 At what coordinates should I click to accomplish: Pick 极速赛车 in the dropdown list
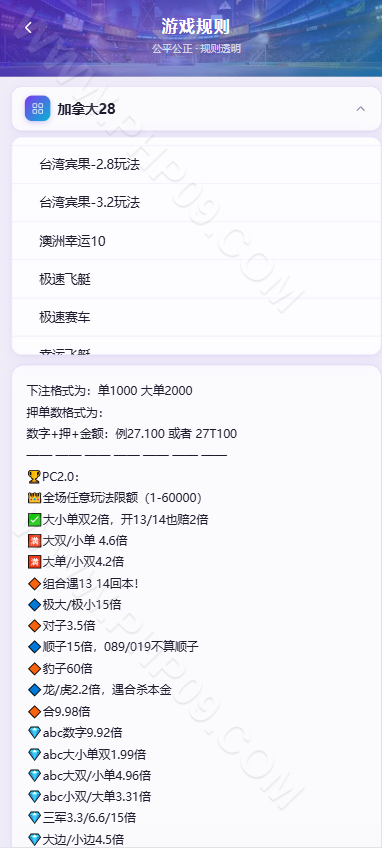point(196,317)
